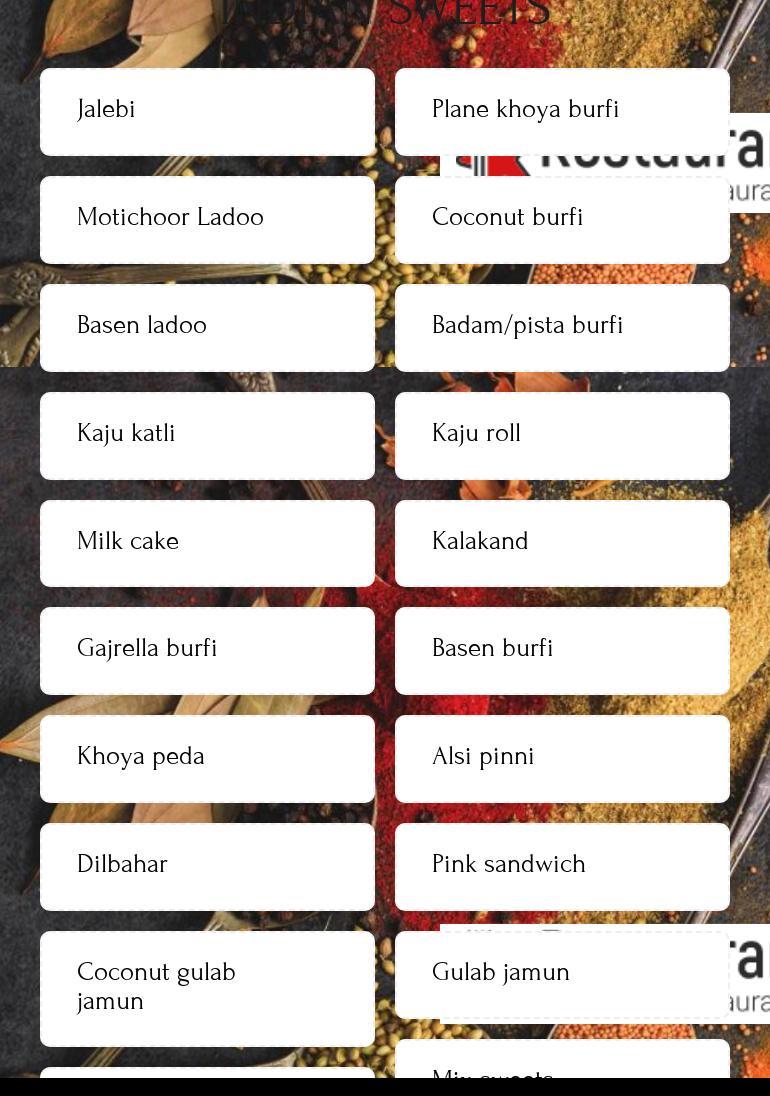Open the Dilbahar card
The width and height of the screenshot is (770, 1096).
207,866
